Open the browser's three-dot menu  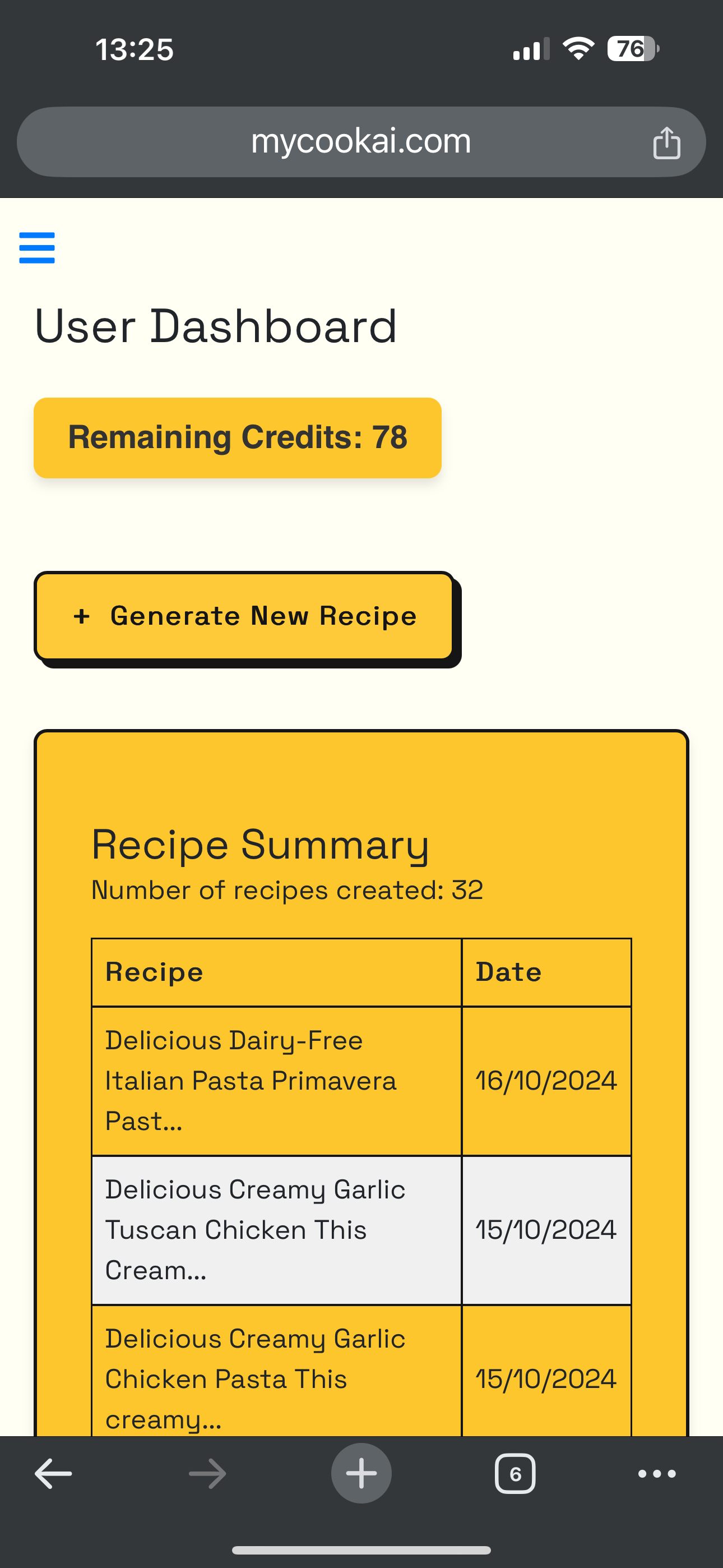point(657,1474)
